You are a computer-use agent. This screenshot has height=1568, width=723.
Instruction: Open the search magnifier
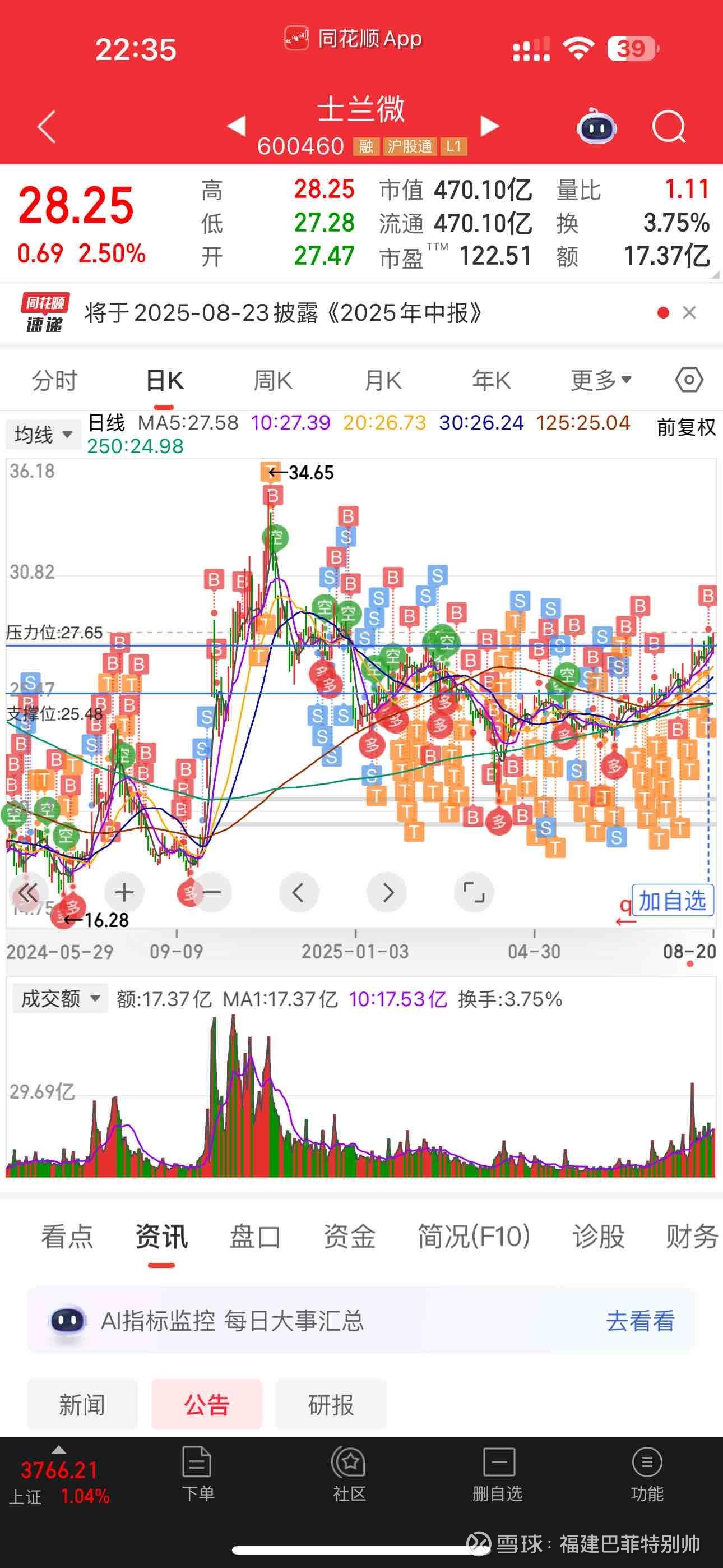[668, 127]
